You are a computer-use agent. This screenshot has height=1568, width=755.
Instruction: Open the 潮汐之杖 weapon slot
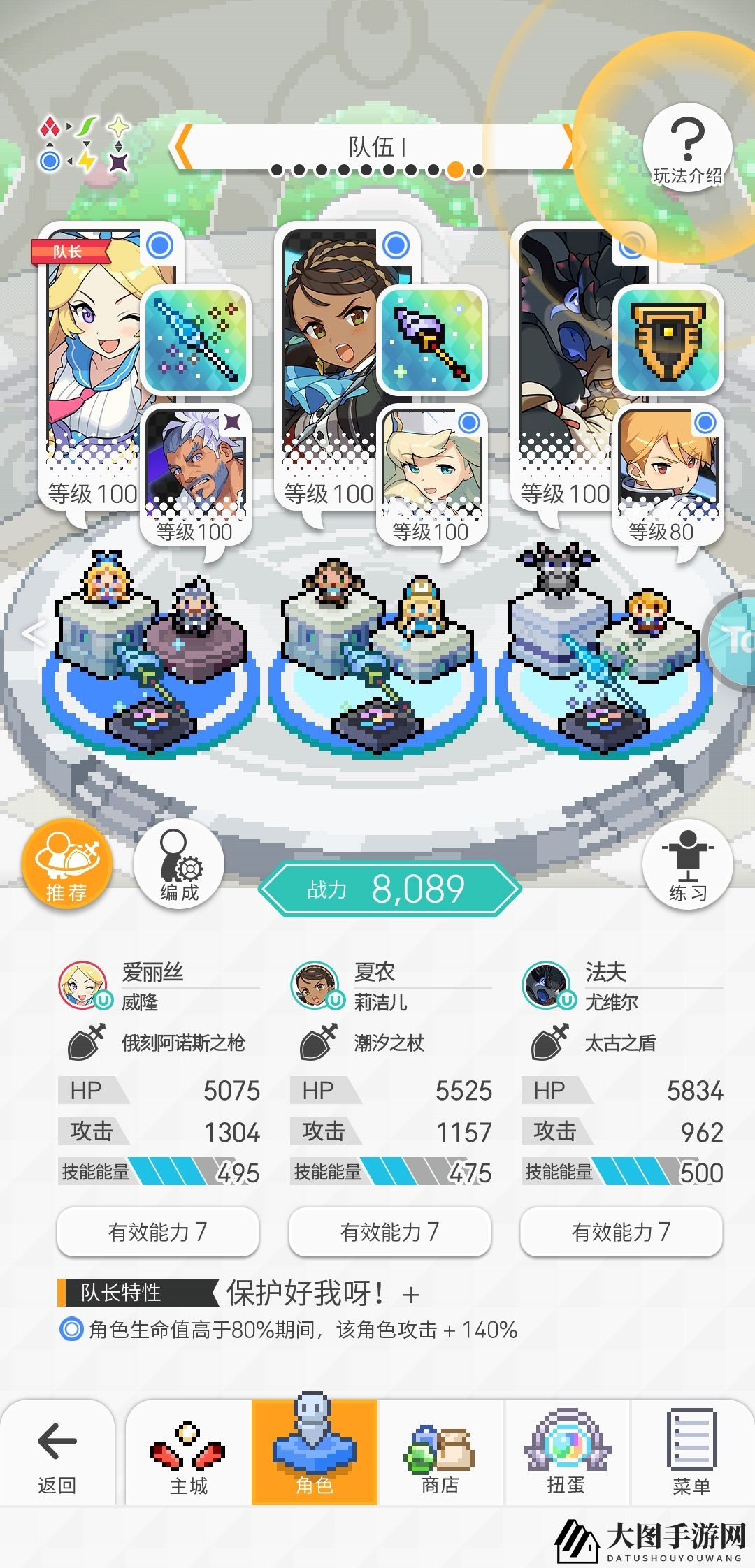[x=432, y=340]
